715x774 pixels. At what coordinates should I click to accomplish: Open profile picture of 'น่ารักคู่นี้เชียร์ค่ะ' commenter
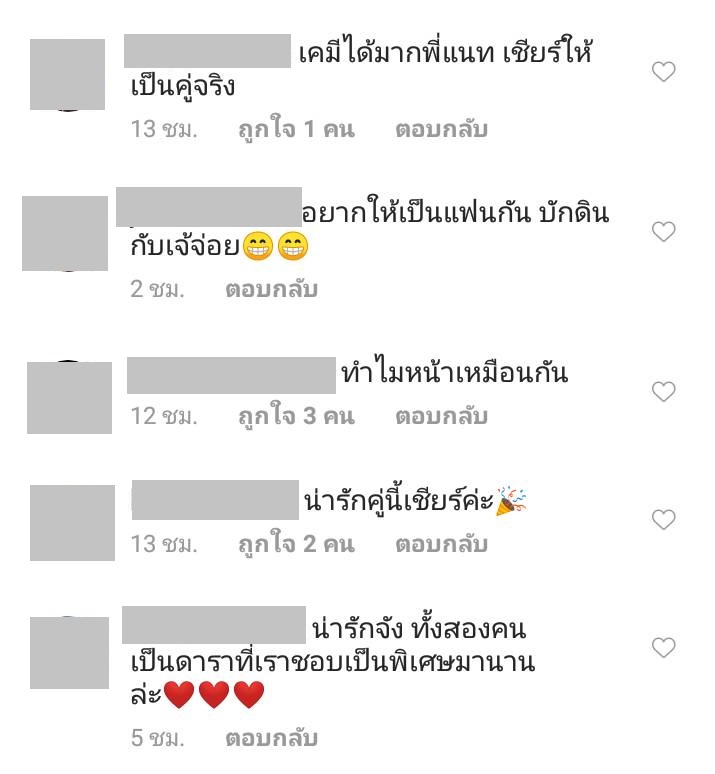click(72, 522)
